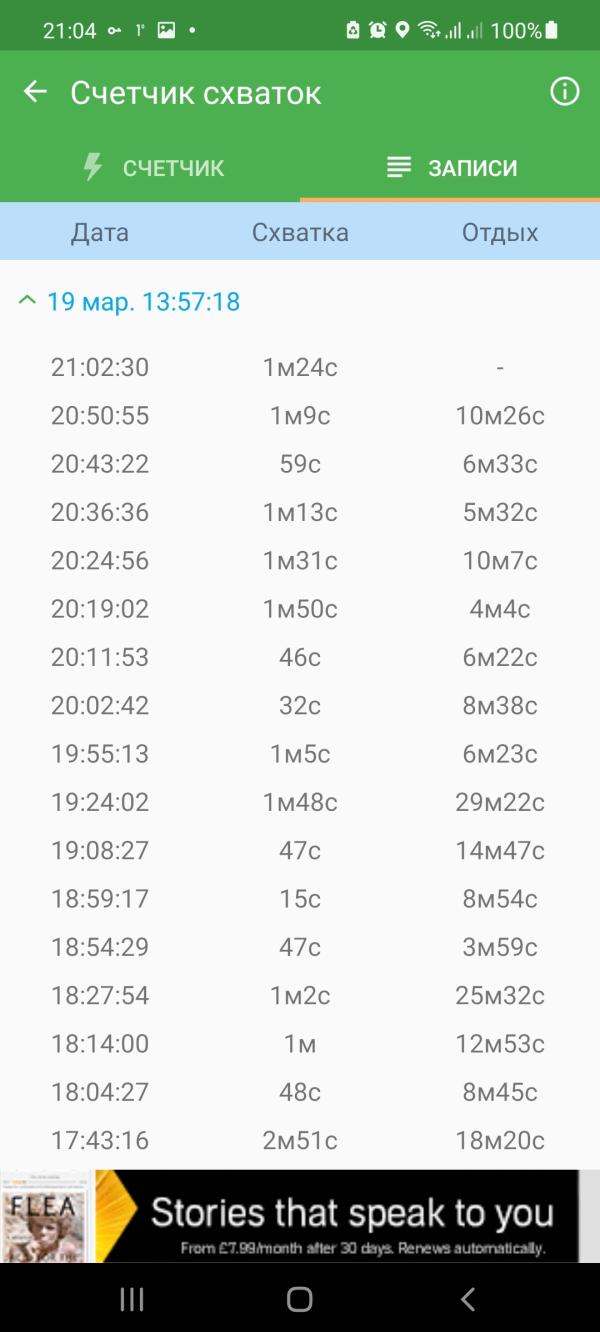600x1332 pixels.
Task: Open the info icon in the app bar
Action: [564, 93]
